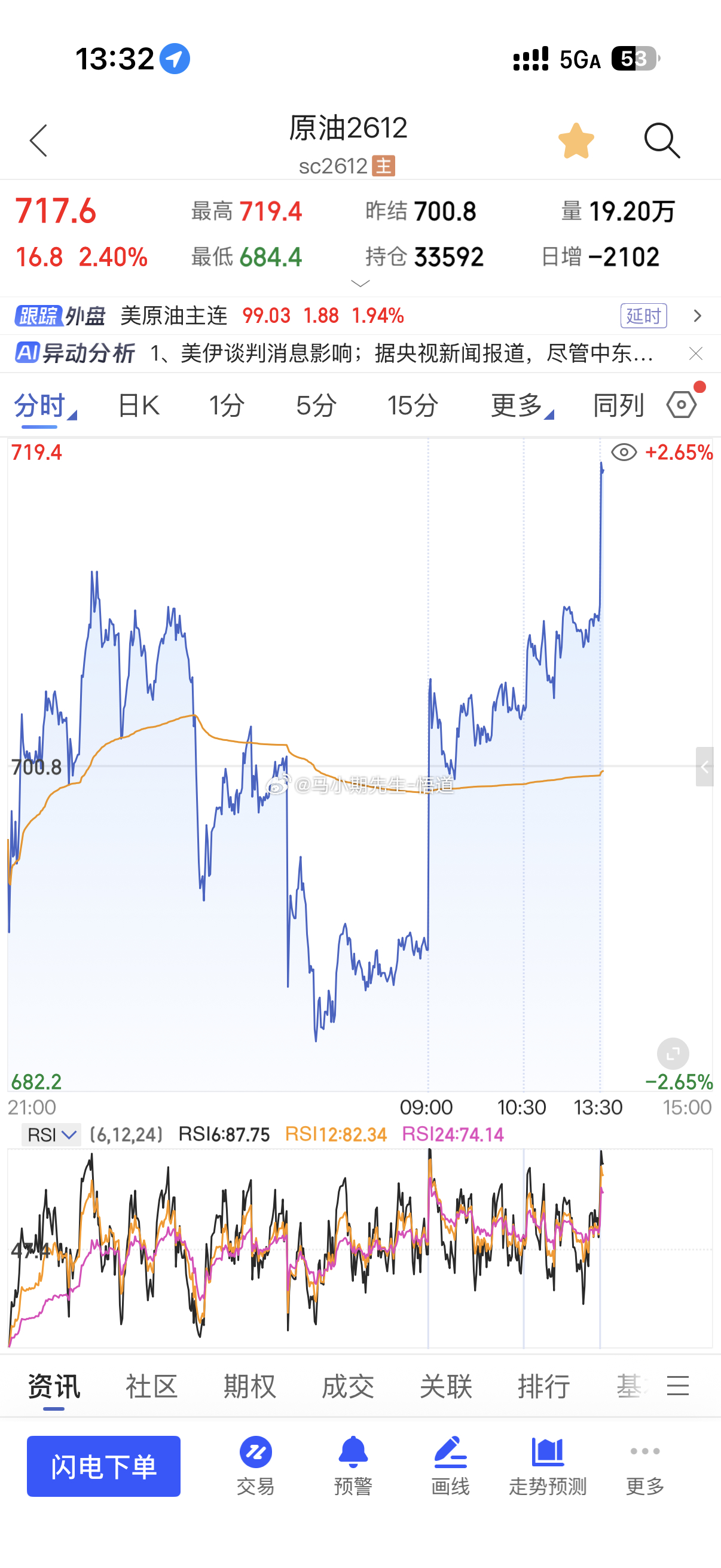
Task: Open chart settings hexagon icon
Action: 682,404
